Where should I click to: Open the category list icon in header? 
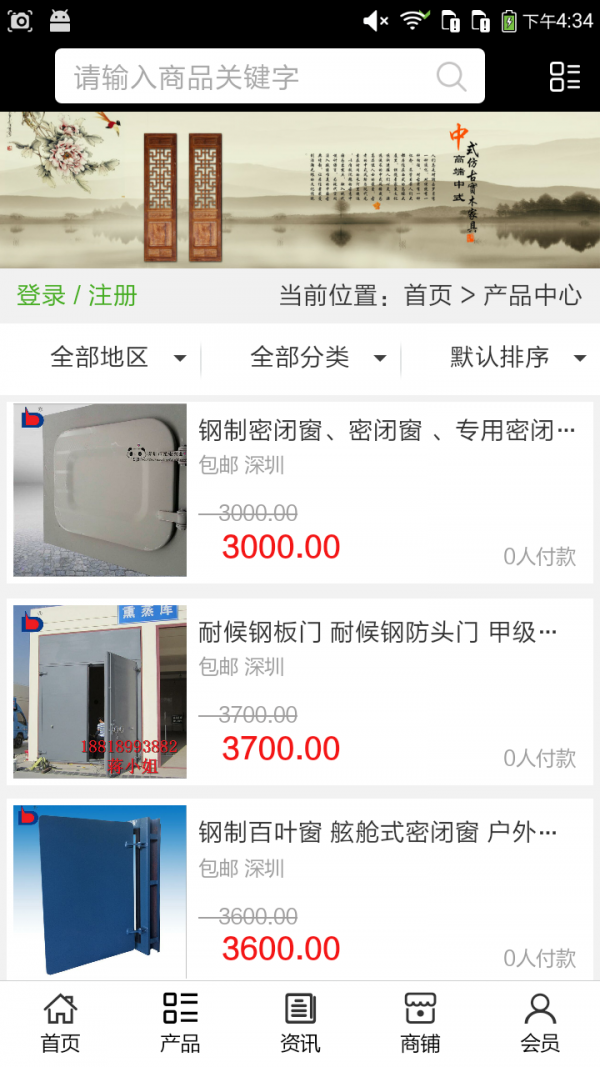[x=565, y=77]
